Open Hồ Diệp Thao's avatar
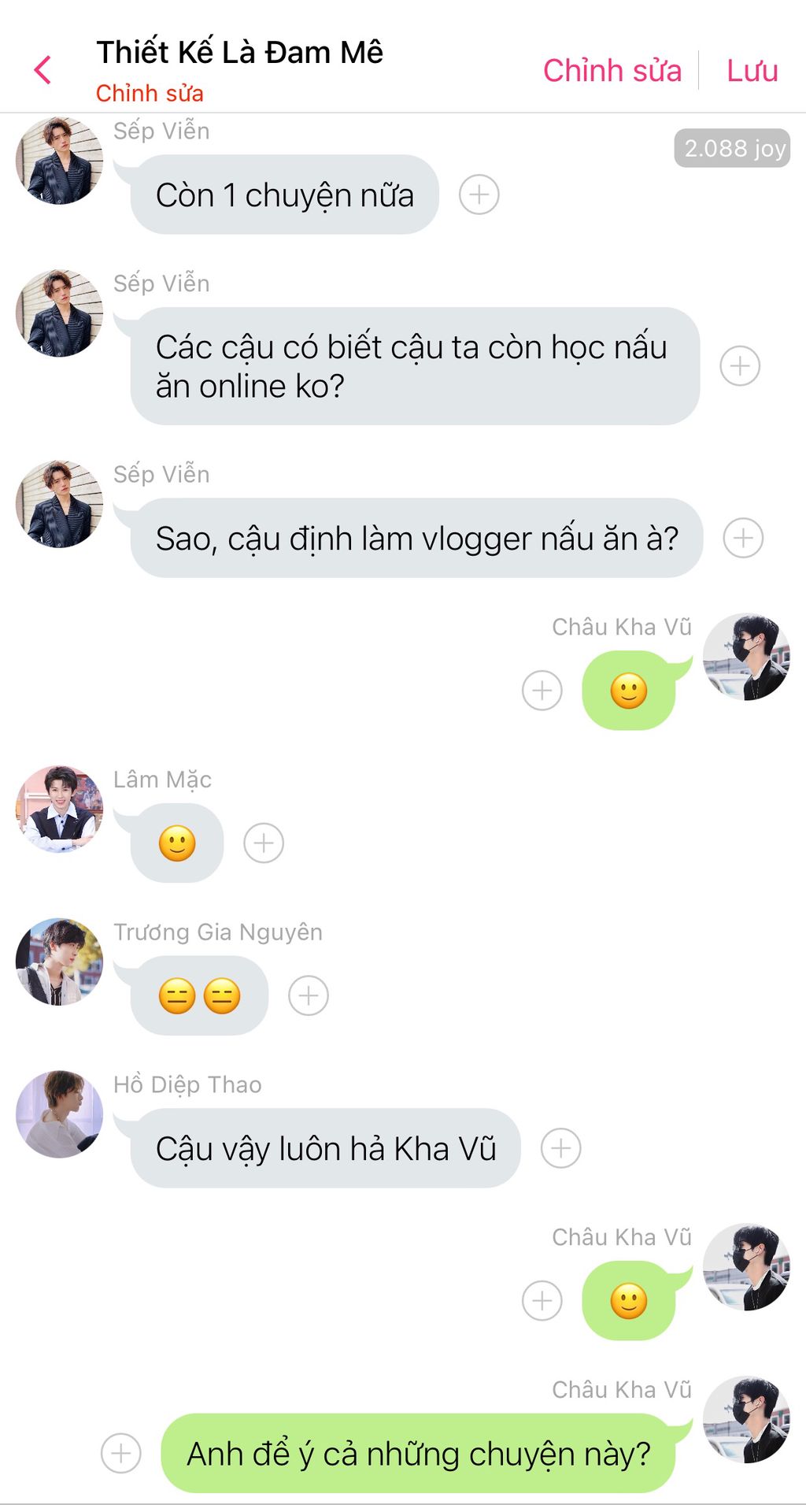The image size is (806, 1512). pyautogui.click(x=59, y=1114)
